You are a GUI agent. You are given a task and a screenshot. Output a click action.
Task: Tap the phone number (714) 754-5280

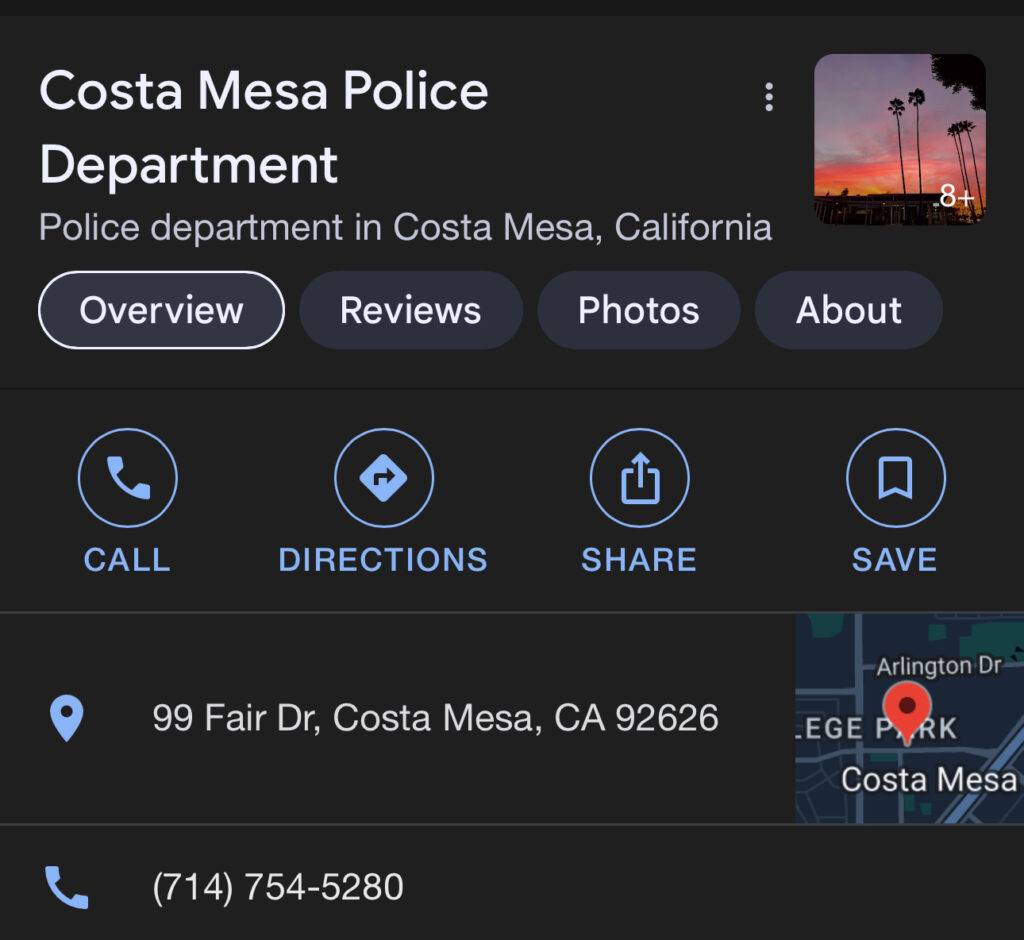278,887
